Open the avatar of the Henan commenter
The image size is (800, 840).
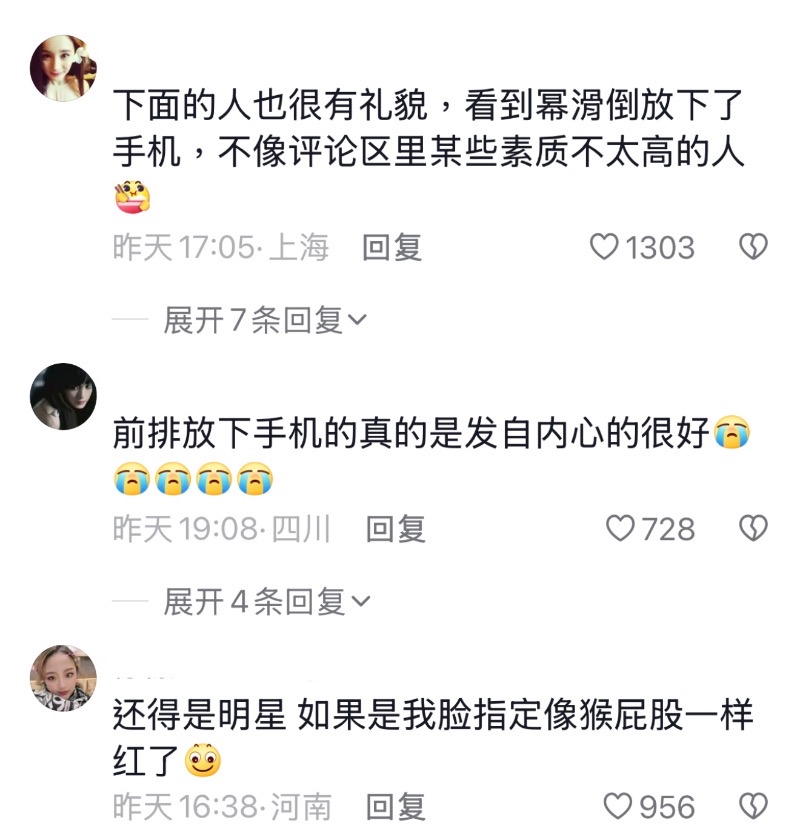pos(64,678)
